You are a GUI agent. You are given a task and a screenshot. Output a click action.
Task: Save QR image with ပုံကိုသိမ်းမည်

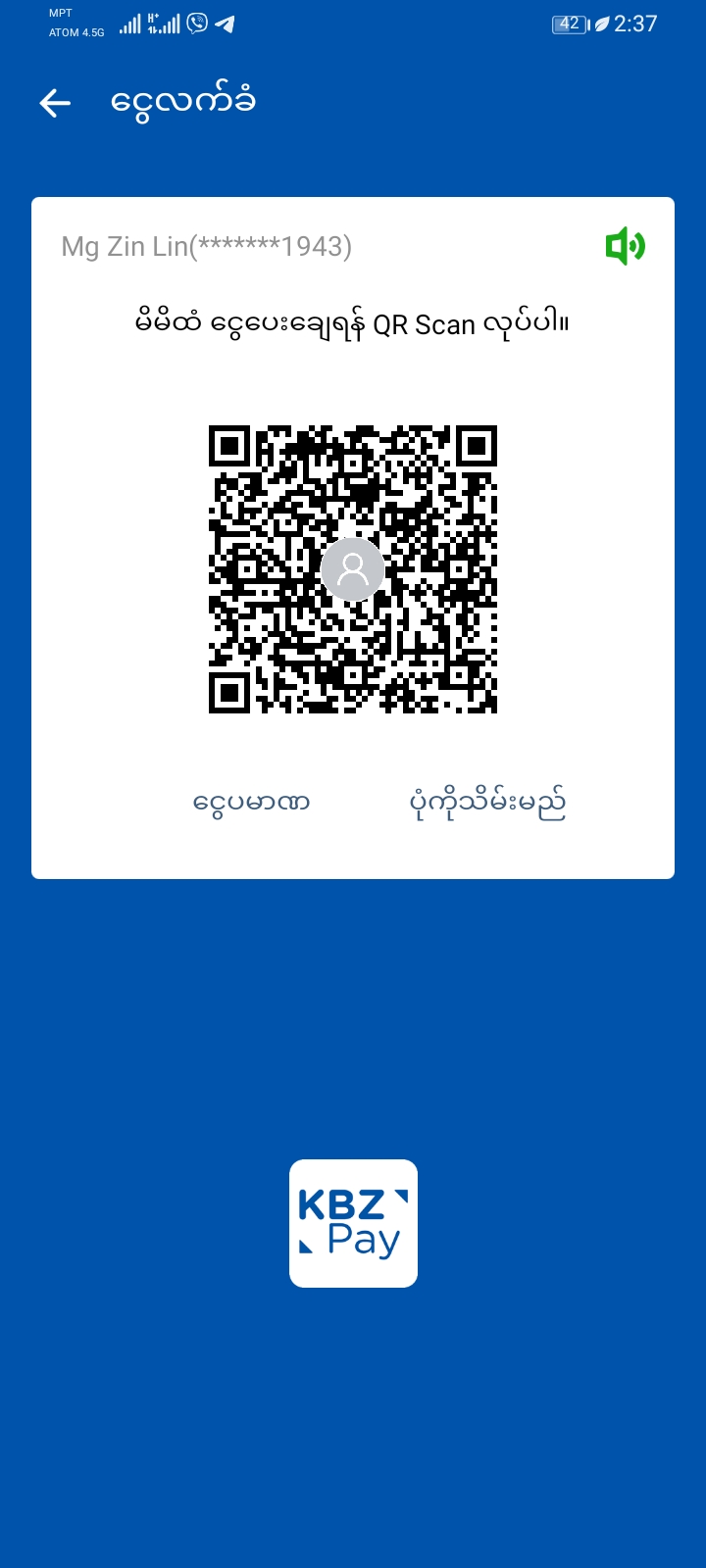[487, 803]
